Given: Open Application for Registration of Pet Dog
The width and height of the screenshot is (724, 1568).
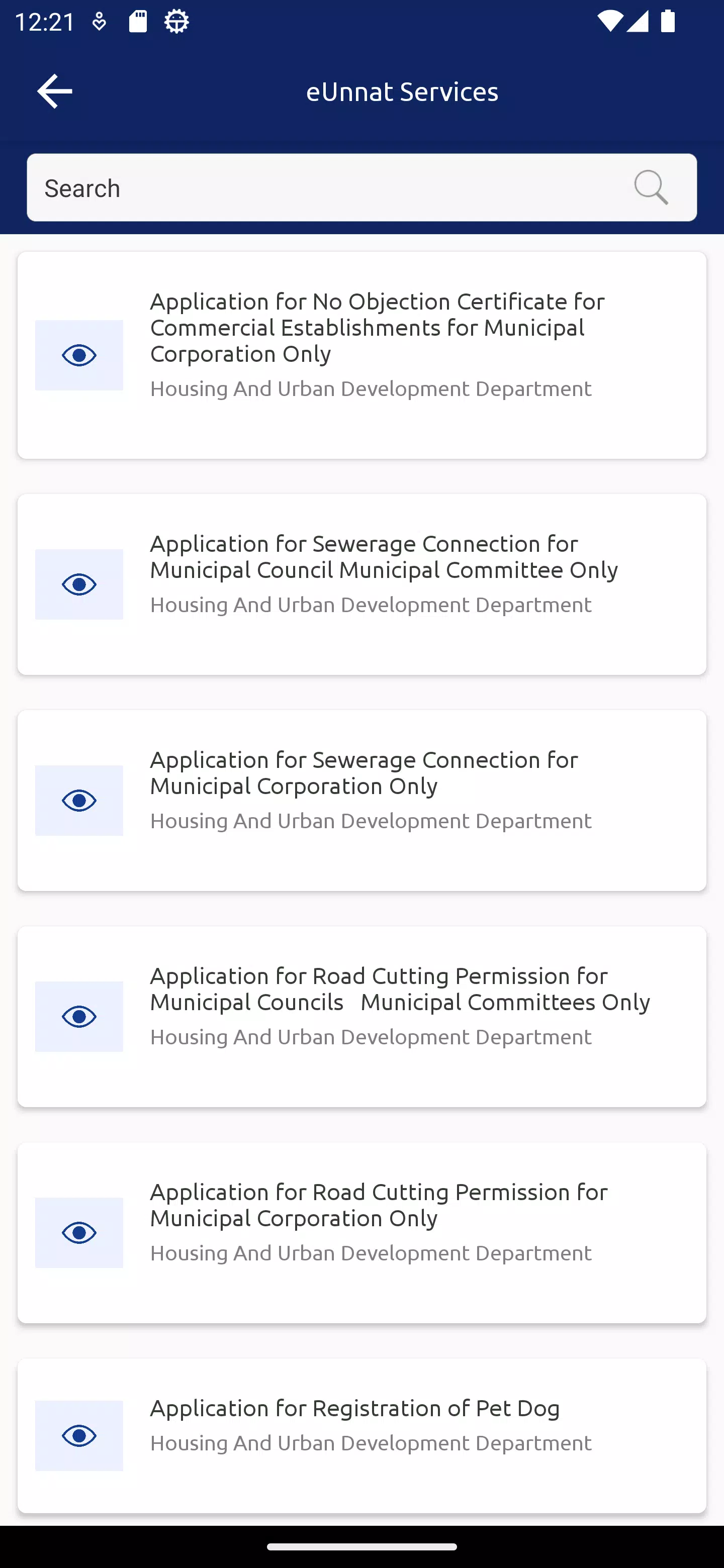Looking at the screenshot, I should [x=361, y=1435].
